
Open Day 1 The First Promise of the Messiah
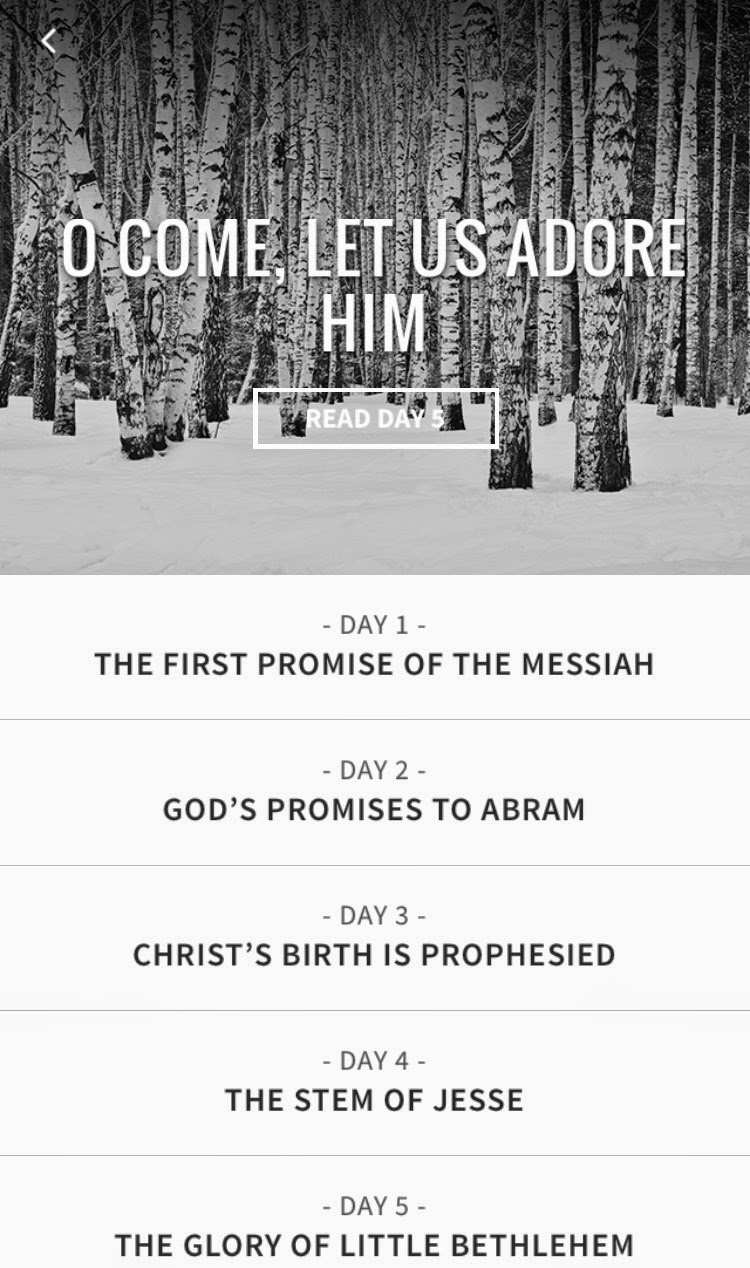(x=375, y=647)
